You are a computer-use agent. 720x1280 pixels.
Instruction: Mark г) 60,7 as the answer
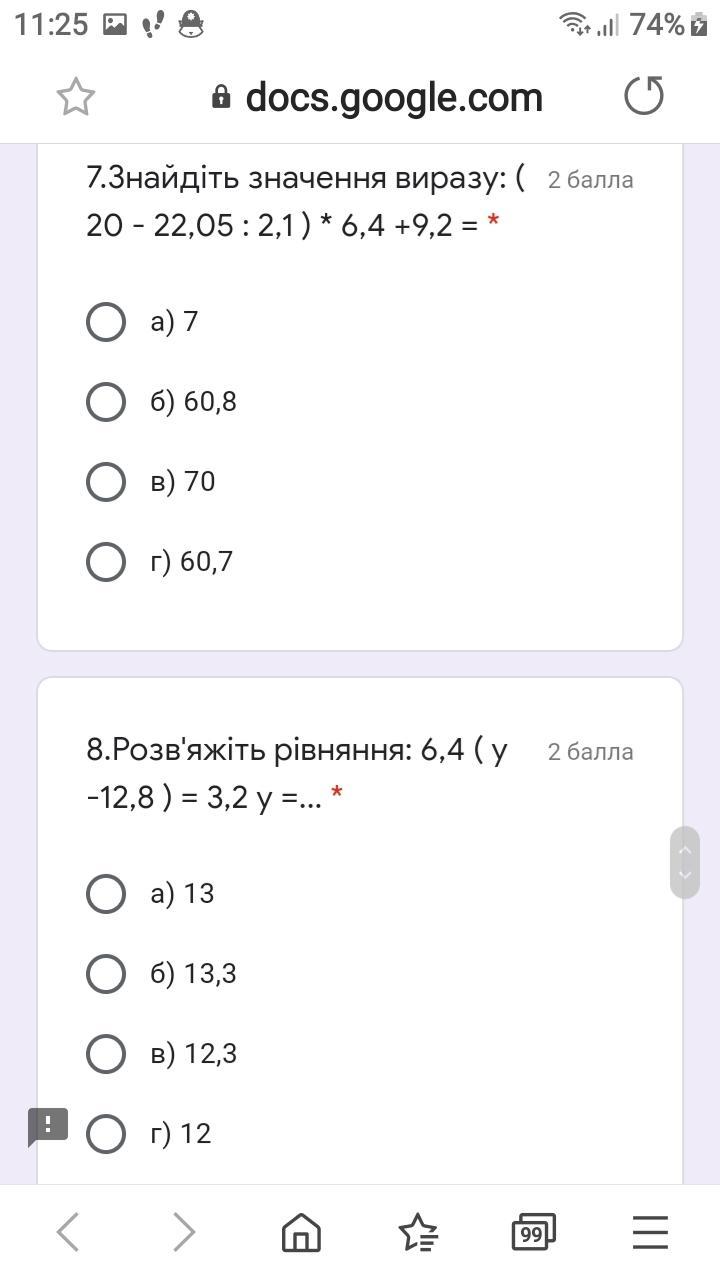coord(106,562)
